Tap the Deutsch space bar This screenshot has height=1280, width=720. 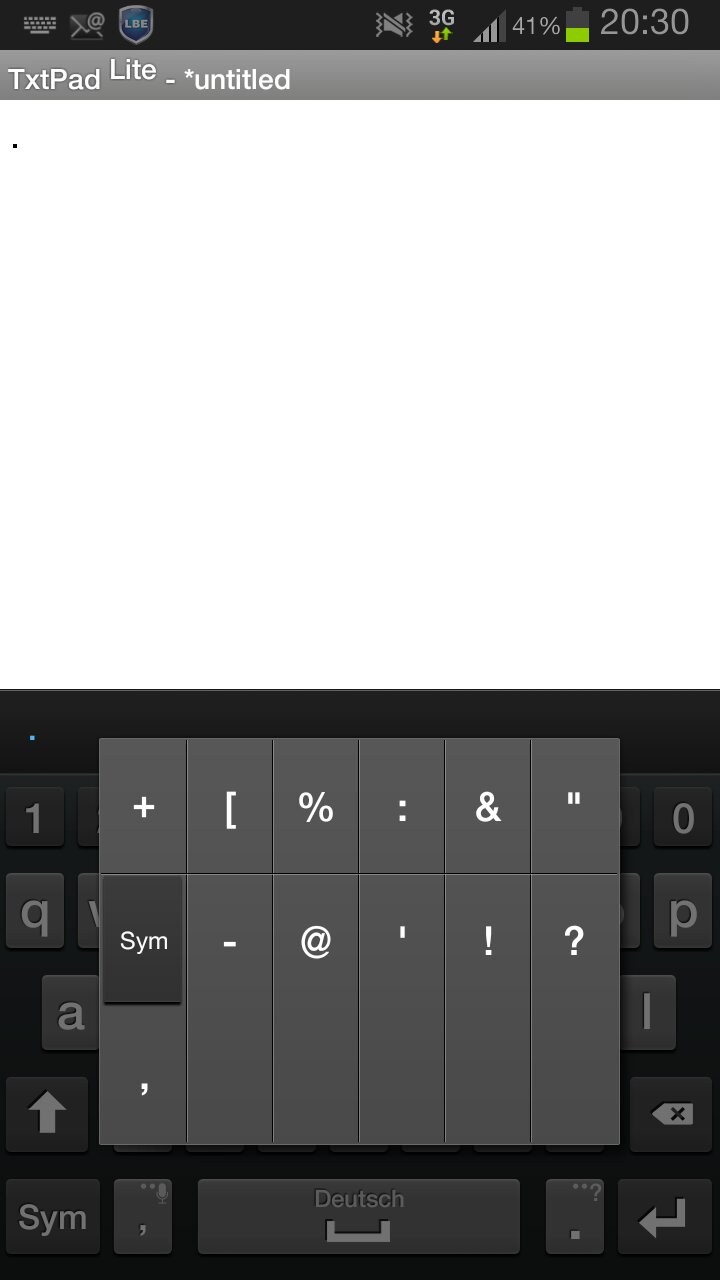pos(359,1216)
